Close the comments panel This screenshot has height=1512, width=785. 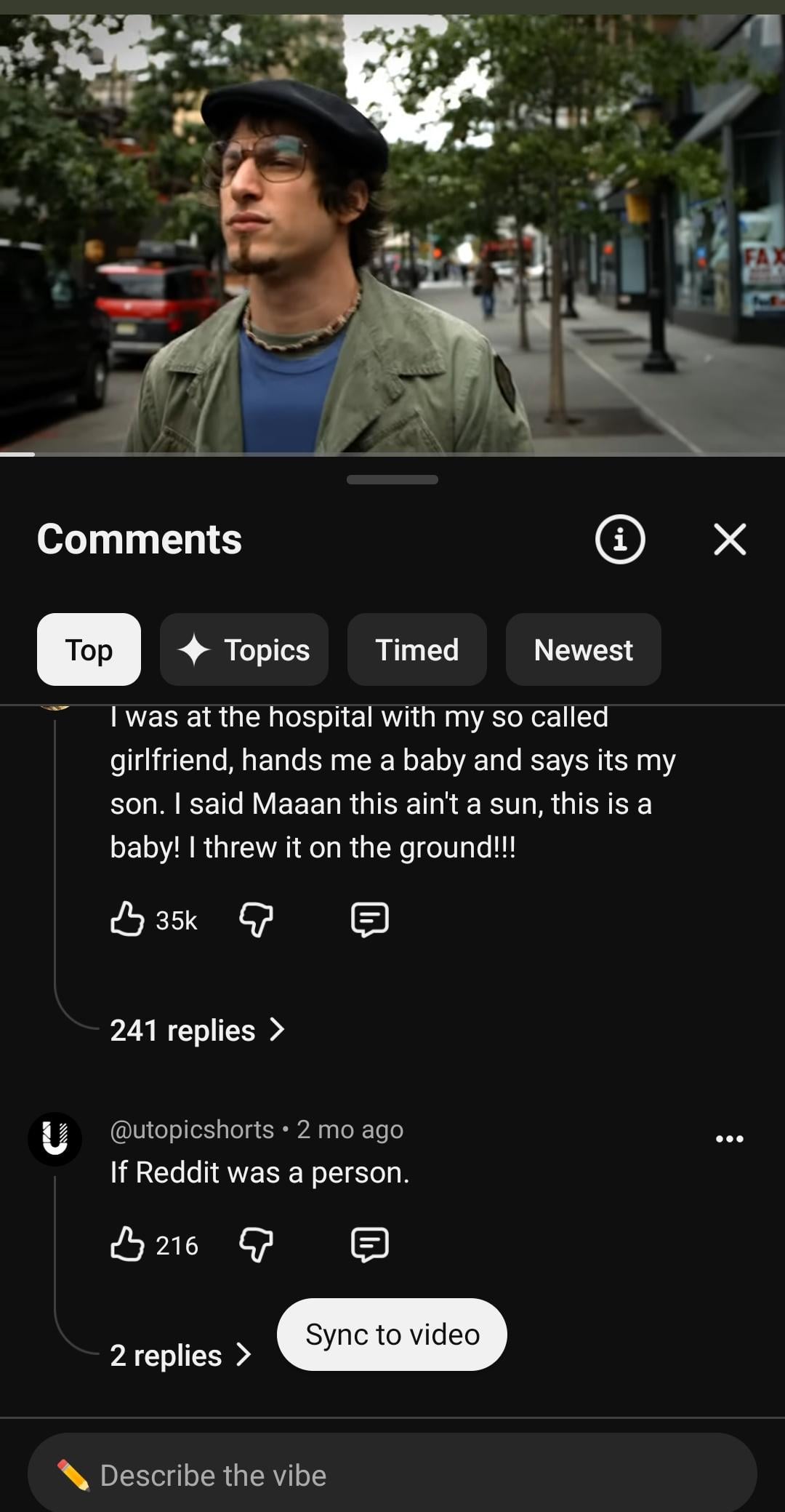pyautogui.click(x=730, y=540)
